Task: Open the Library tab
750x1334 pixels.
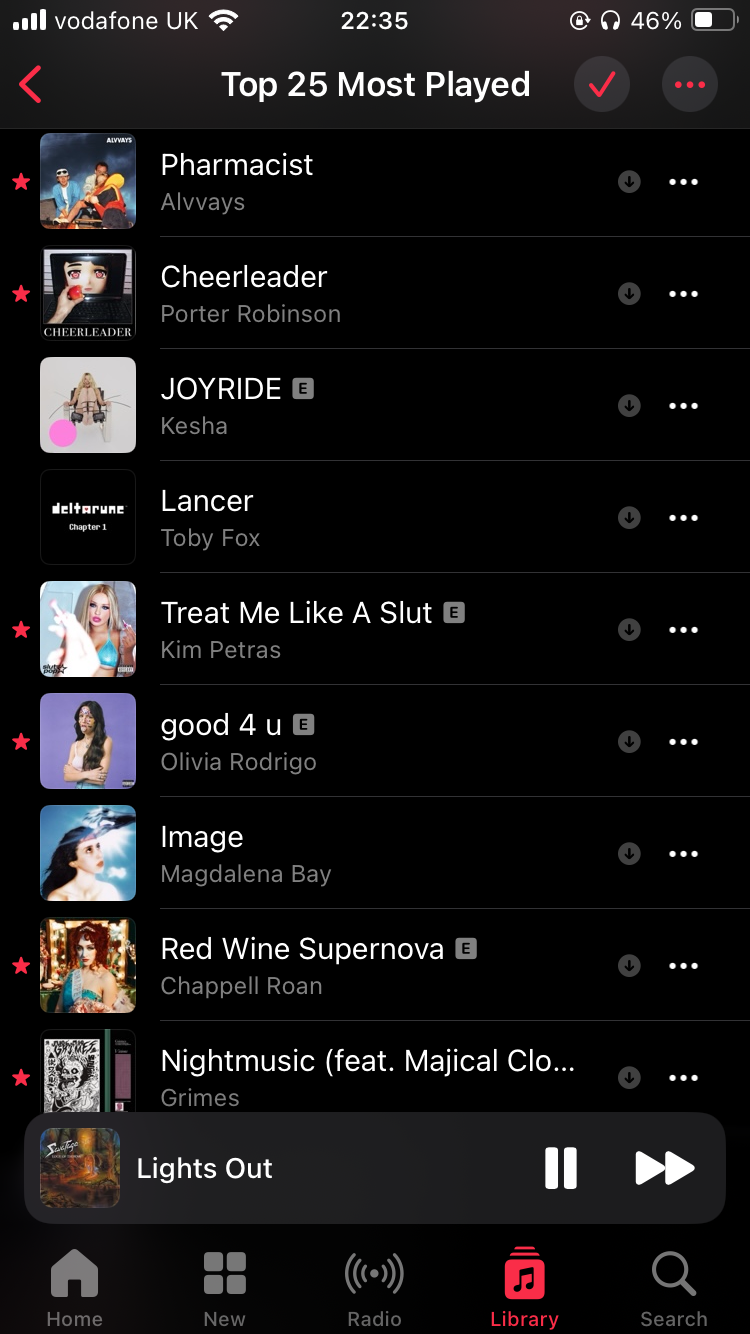Action: coord(524,1288)
